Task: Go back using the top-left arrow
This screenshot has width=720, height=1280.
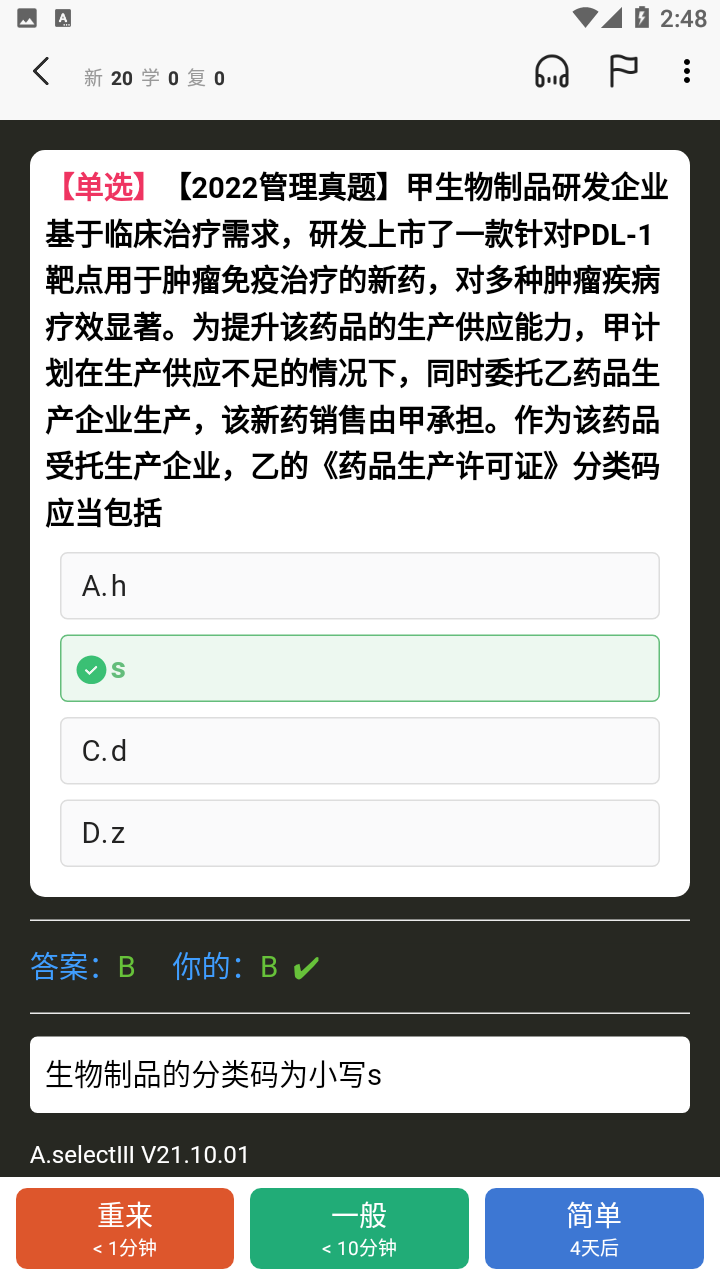Action: point(41,72)
